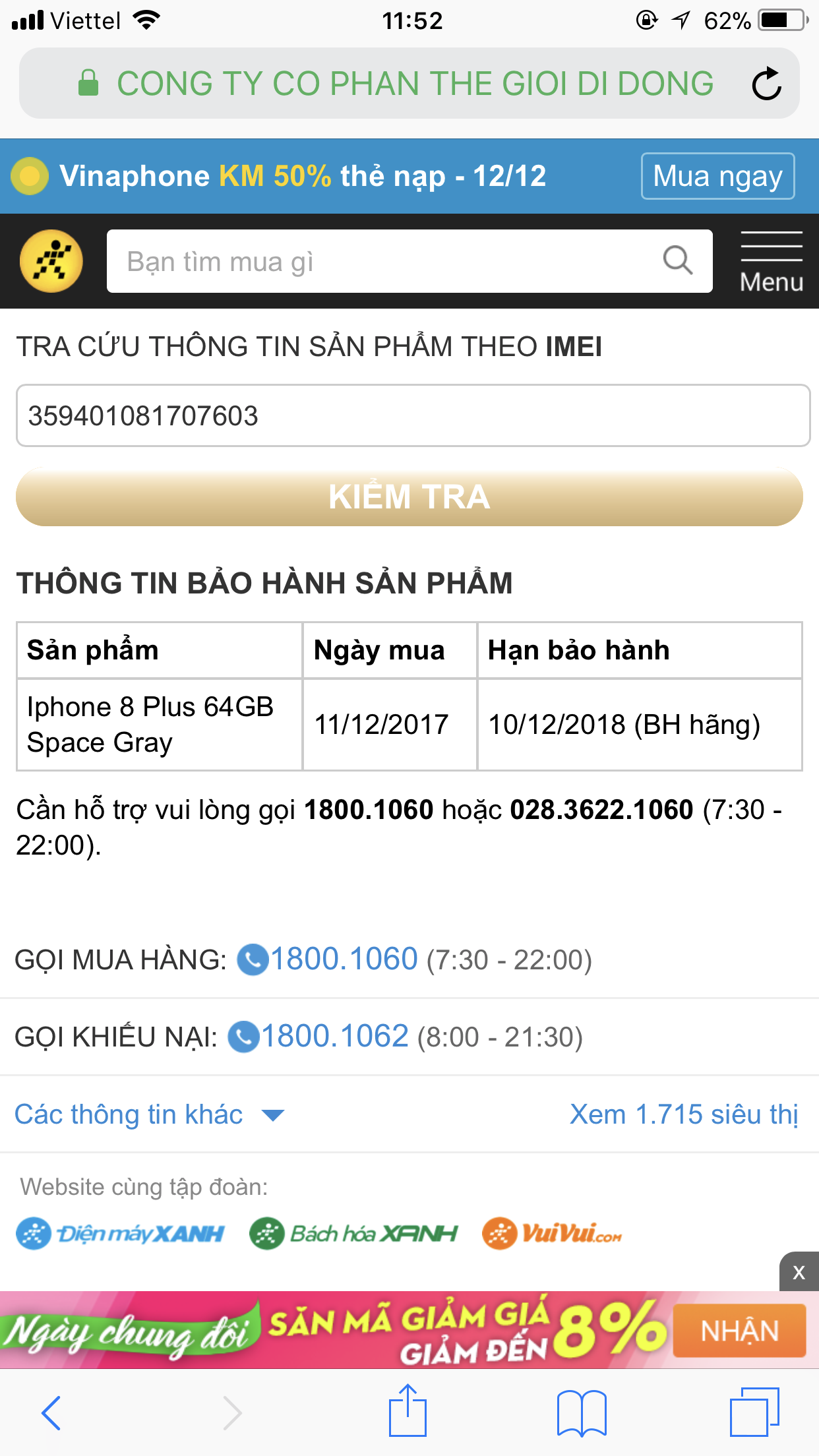Image resolution: width=819 pixels, height=1456 pixels.
Task: Edit the IMEI number field
Action: (x=413, y=415)
